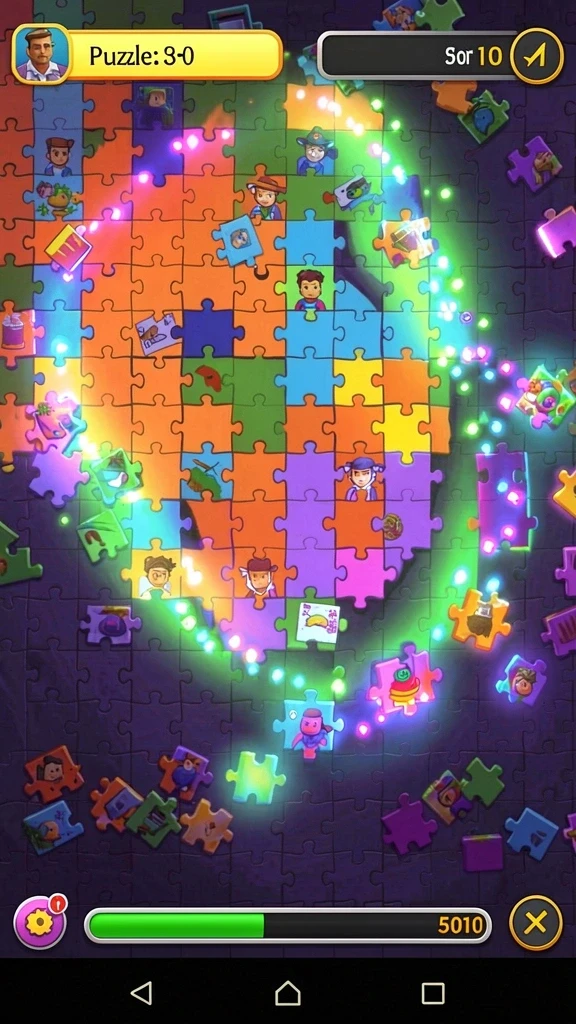Close the puzzle with the X button
The height and width of the screenshot is (1024, 576).
pos(536,923)
